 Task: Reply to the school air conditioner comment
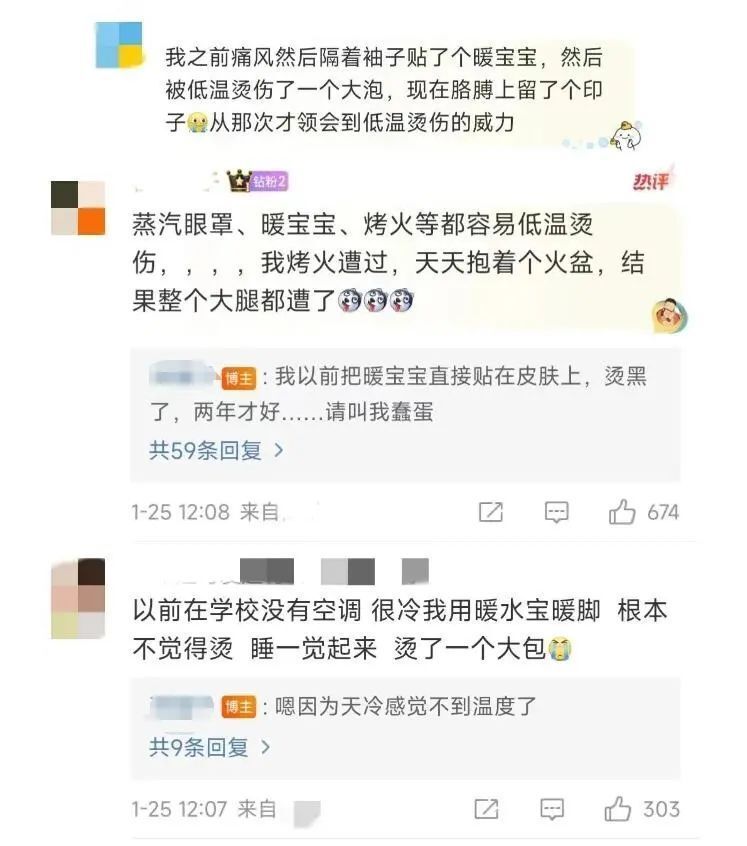pos(552,808)
